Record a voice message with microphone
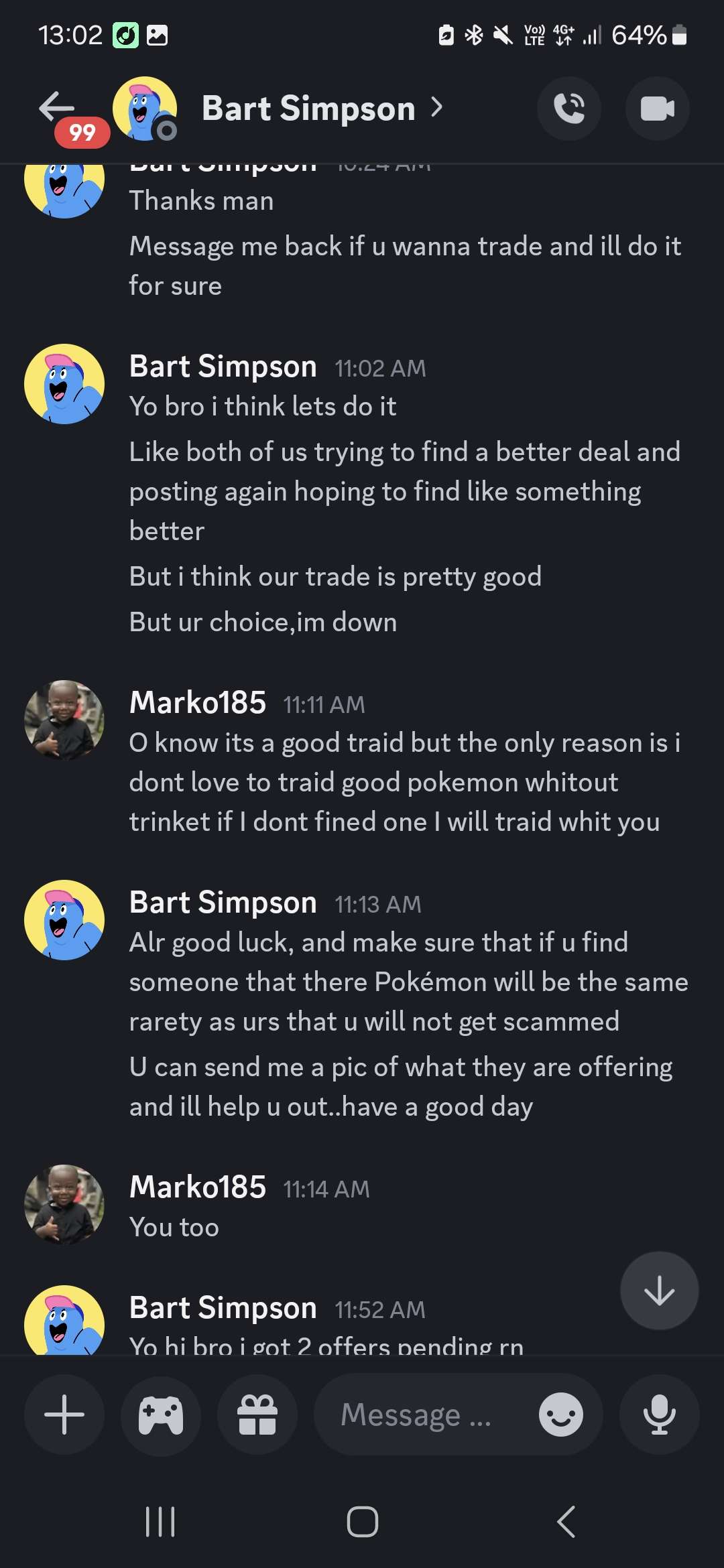Image resolution: width=724 pixels, height=1568 pixels. coord(659,1414)
